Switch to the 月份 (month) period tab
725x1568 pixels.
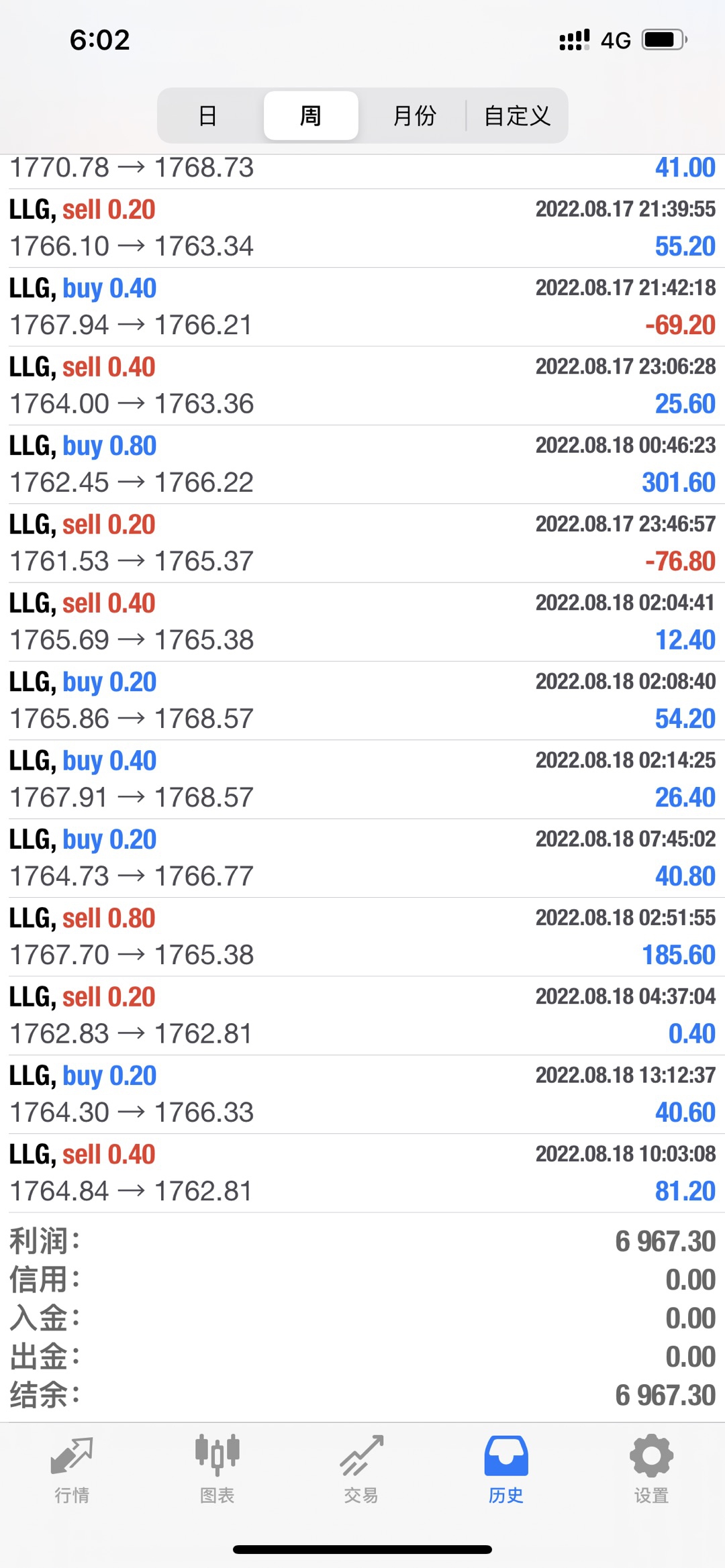tap(414, 115)
